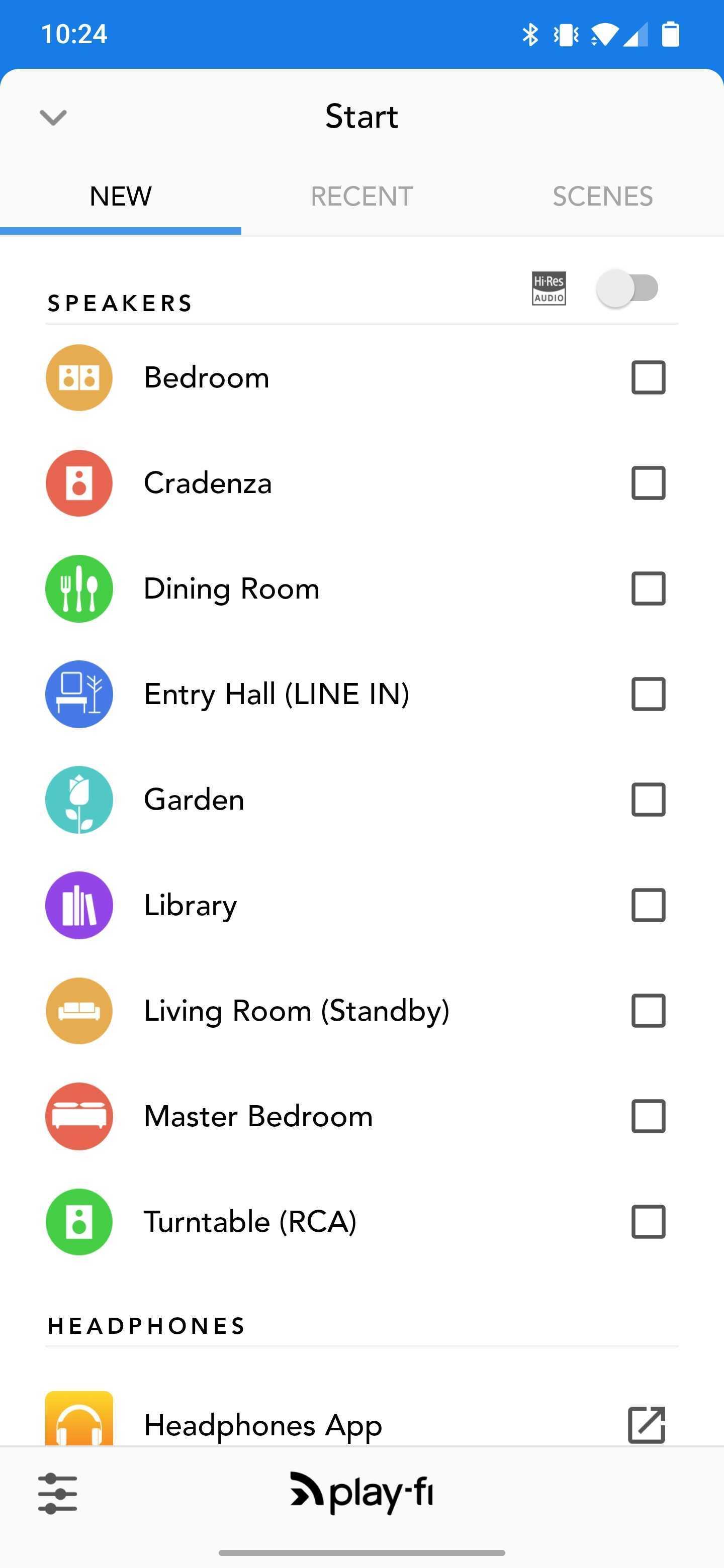Viewport: 724px width, 1568px height.
Task: Select the NEW tab
Action: coord(121,197)
